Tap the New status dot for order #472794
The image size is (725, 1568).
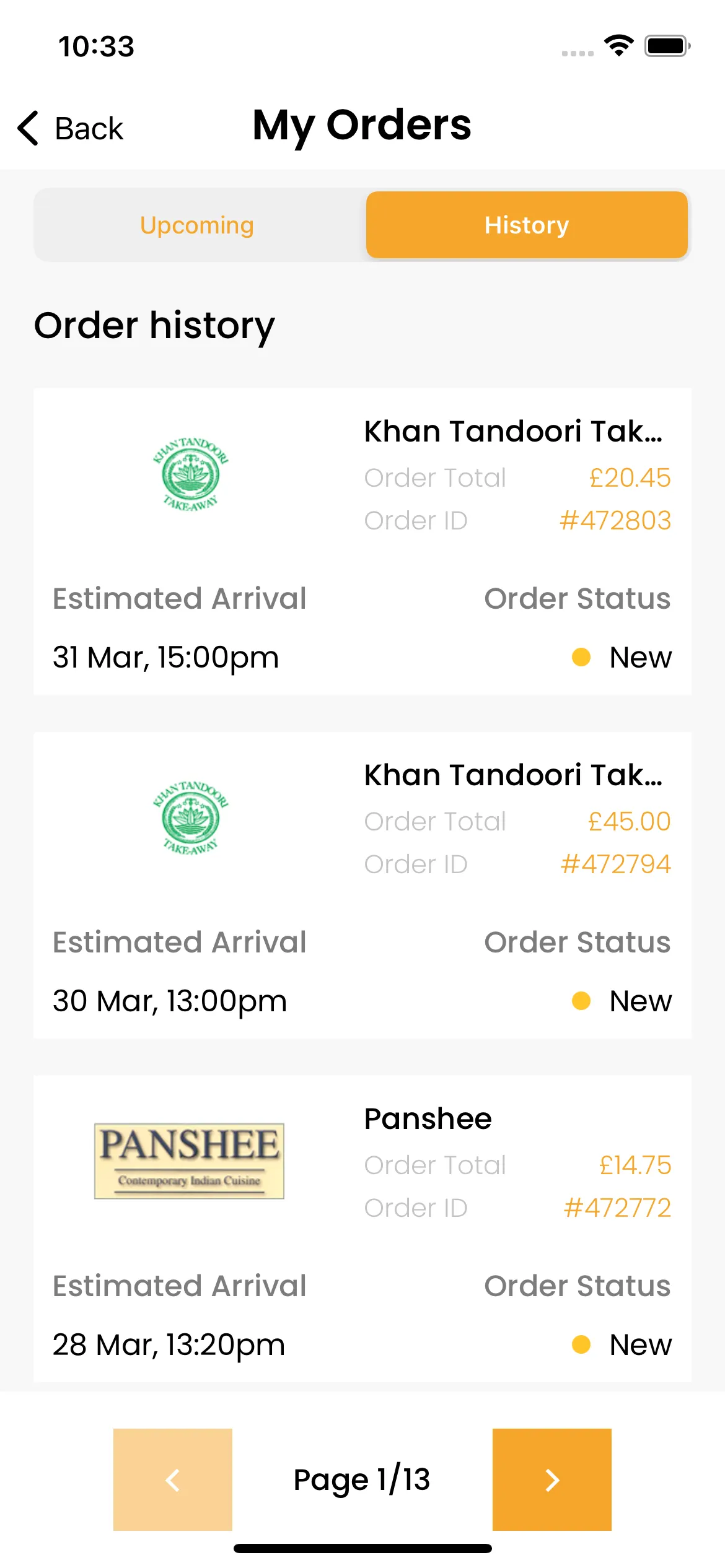(x=581, y=1001)
